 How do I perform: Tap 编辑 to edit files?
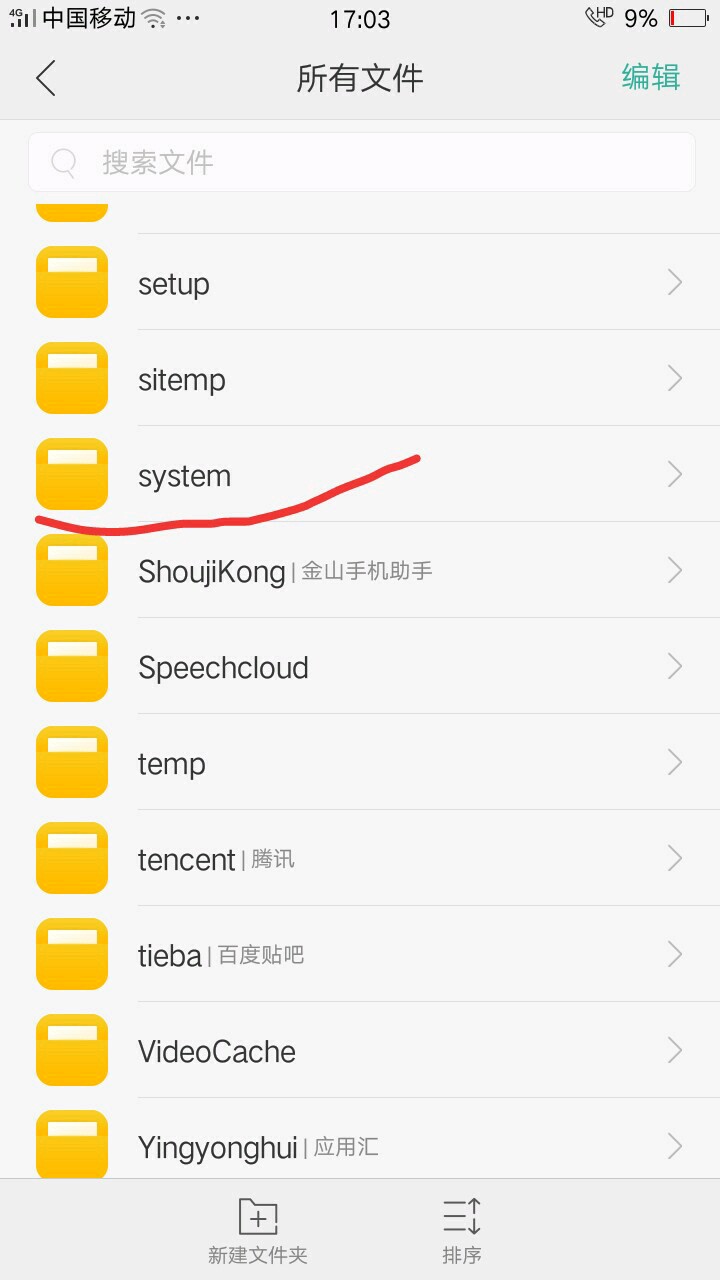tap(651, 77)
